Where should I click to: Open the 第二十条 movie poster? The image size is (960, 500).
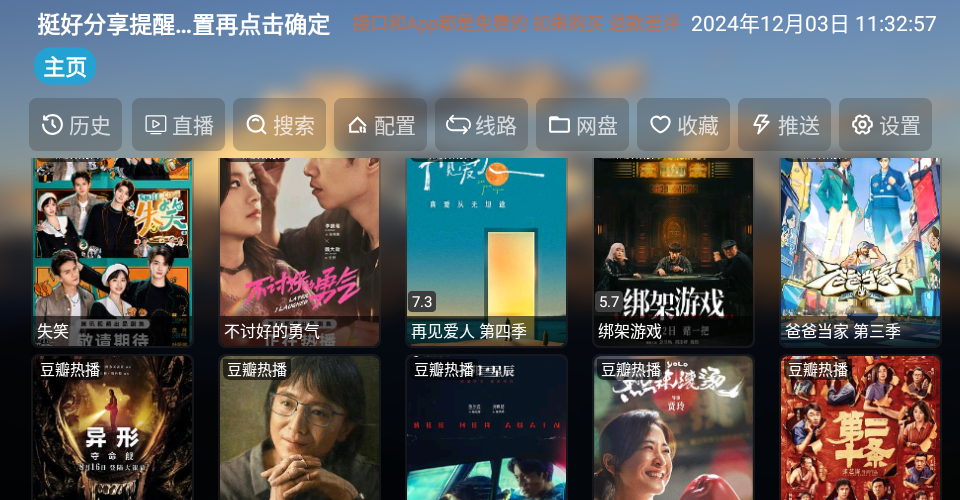(x=860, y=430)
